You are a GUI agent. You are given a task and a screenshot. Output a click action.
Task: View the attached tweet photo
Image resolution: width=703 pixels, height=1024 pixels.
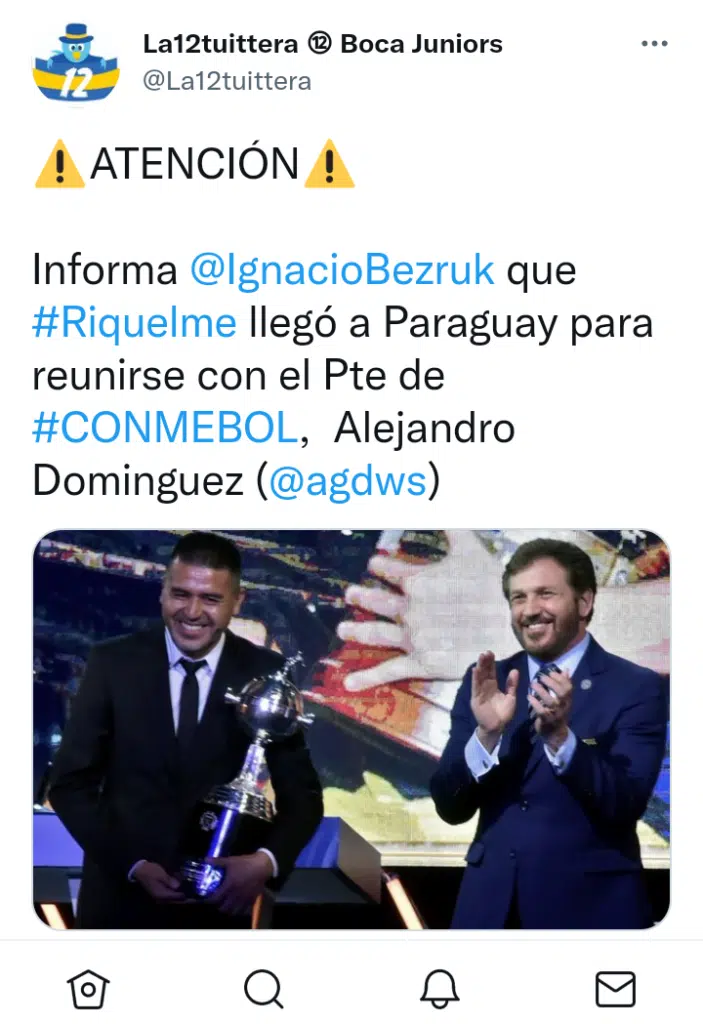click(x=351, y=729)
